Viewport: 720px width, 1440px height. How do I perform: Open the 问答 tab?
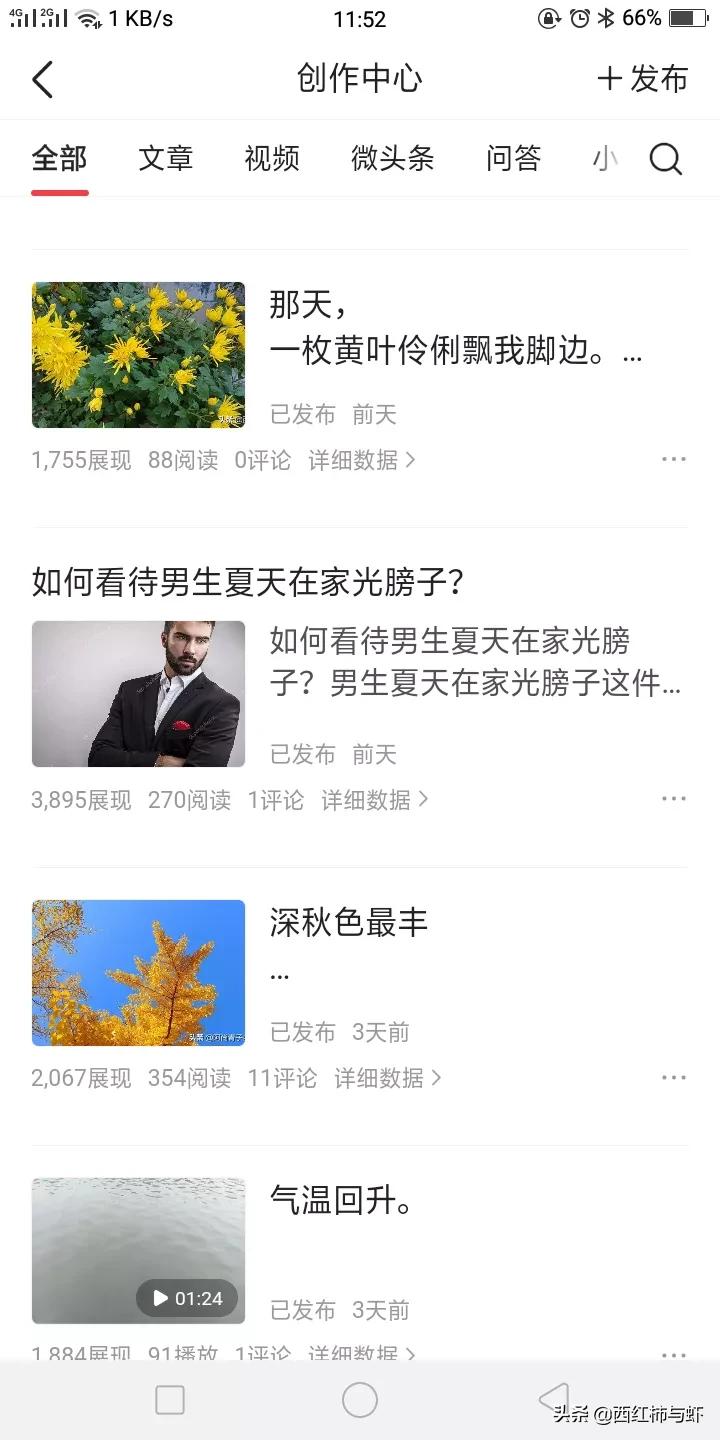coord(513,159)
